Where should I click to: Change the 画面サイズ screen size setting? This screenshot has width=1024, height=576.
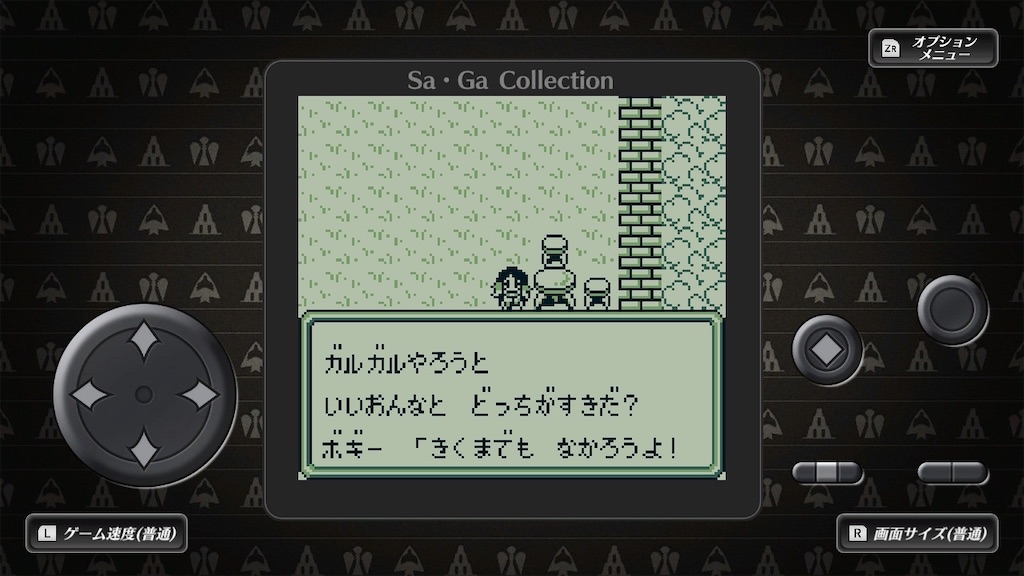click(x=917, y=533)
